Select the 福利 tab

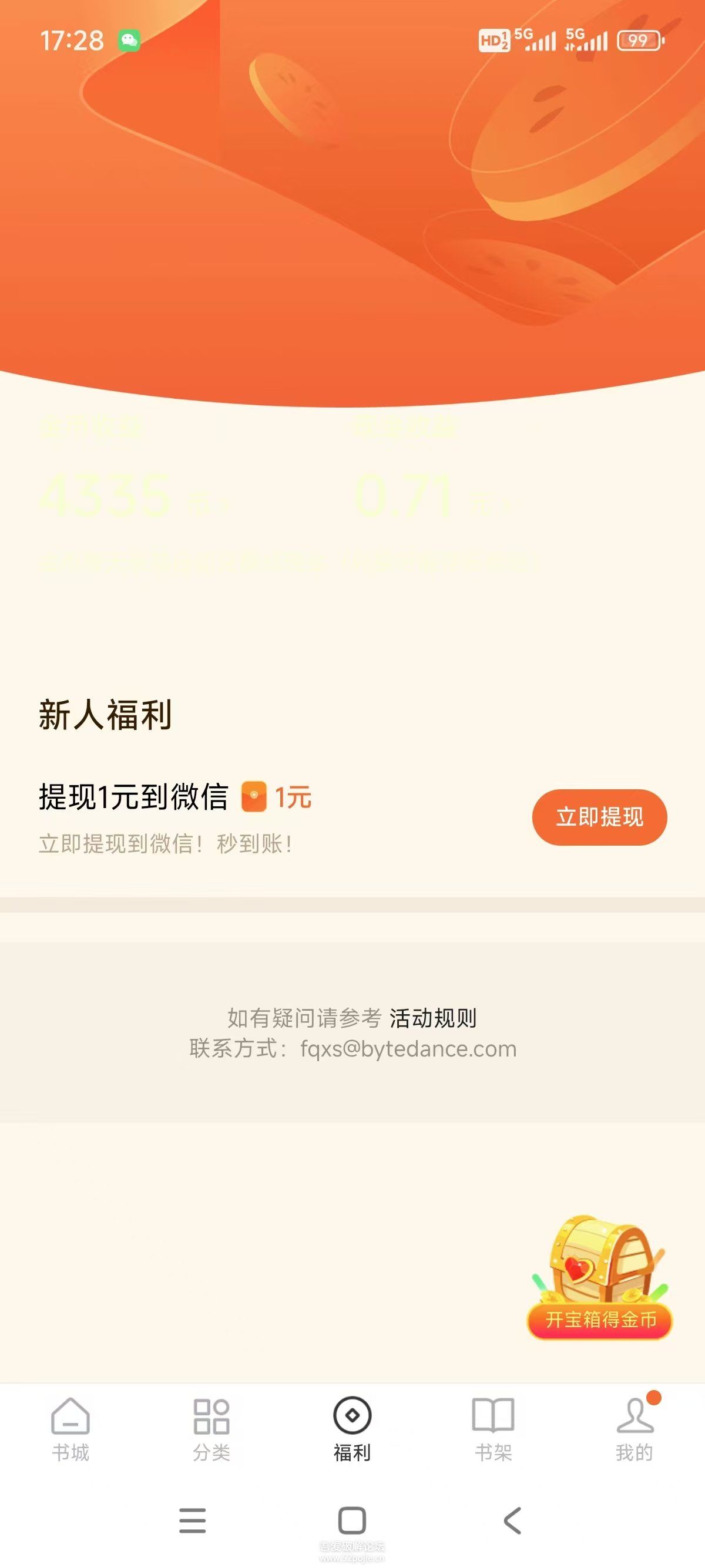tap(352, 1429)
